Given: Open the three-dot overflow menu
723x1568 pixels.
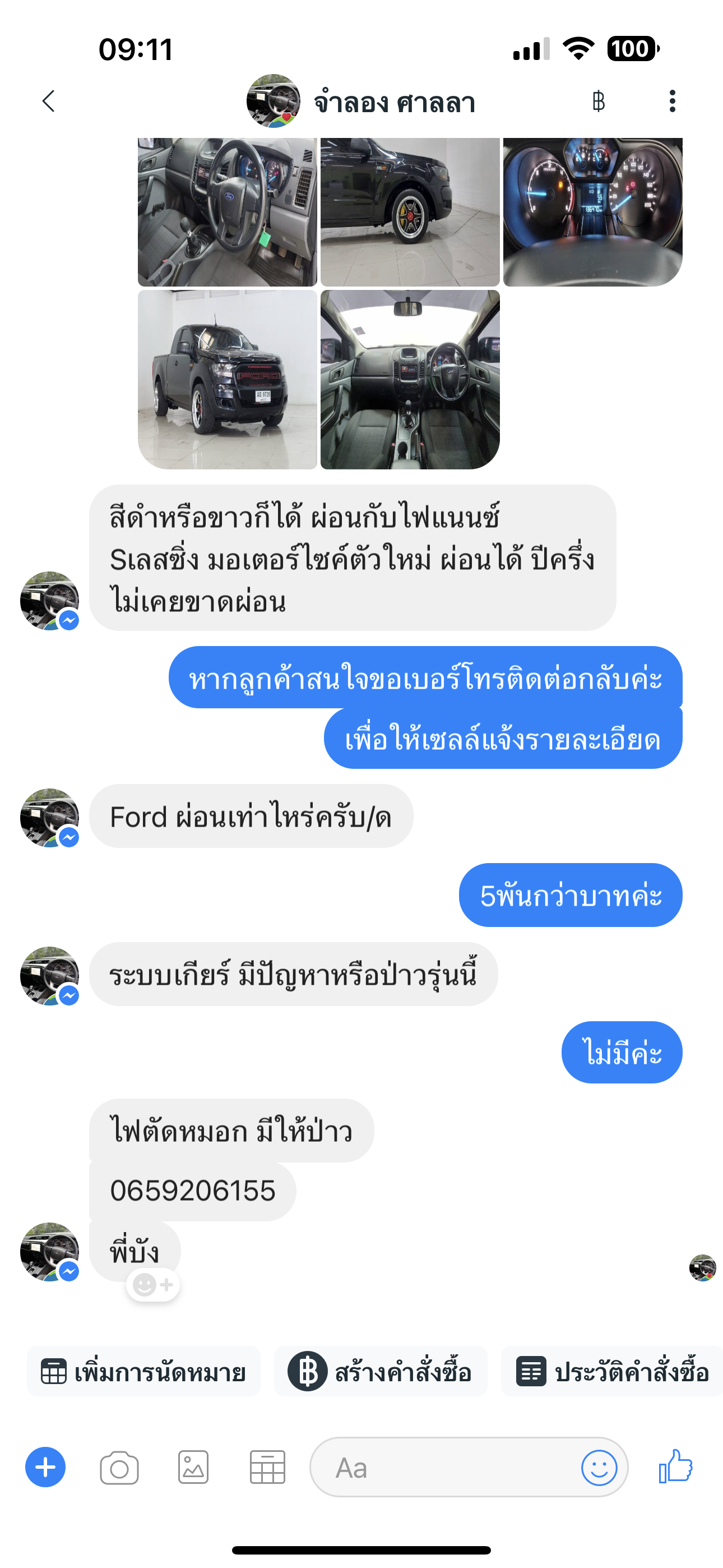Looking at the screenshot, I should (672, 101).
